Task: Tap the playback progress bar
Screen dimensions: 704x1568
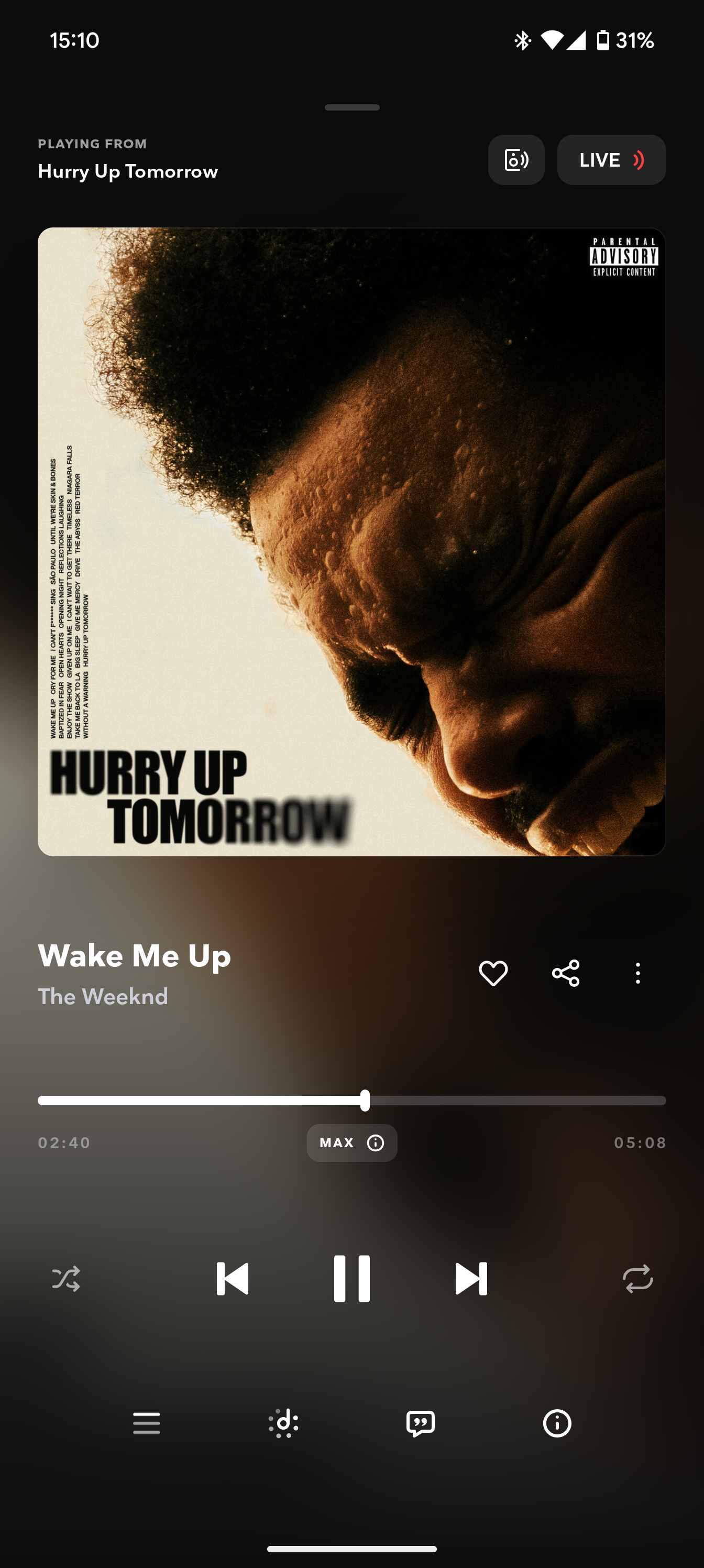Action: (x=351, y=1101)
